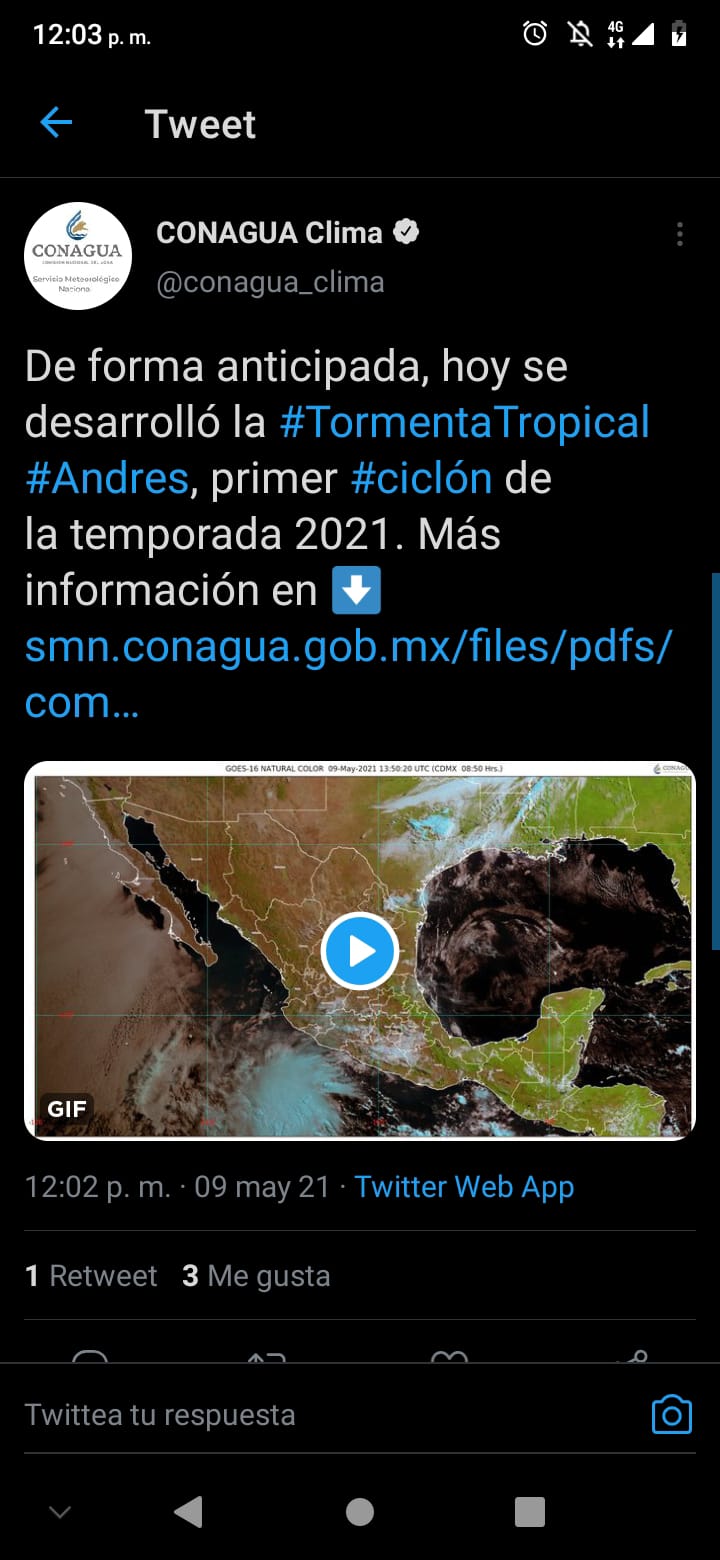
Task: Play the satellite GIF
Action: pyautogui.click(x=360, y=951)
